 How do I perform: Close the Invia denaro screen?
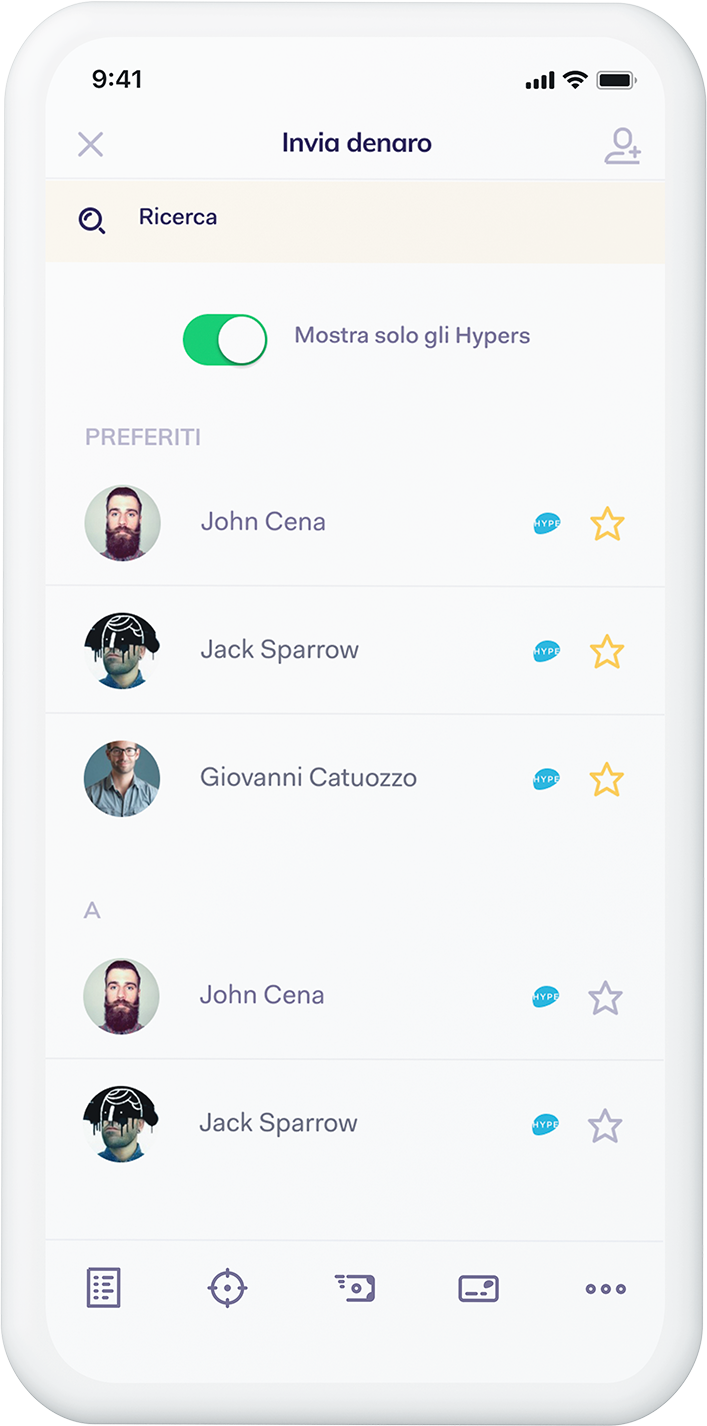(91, 144)
